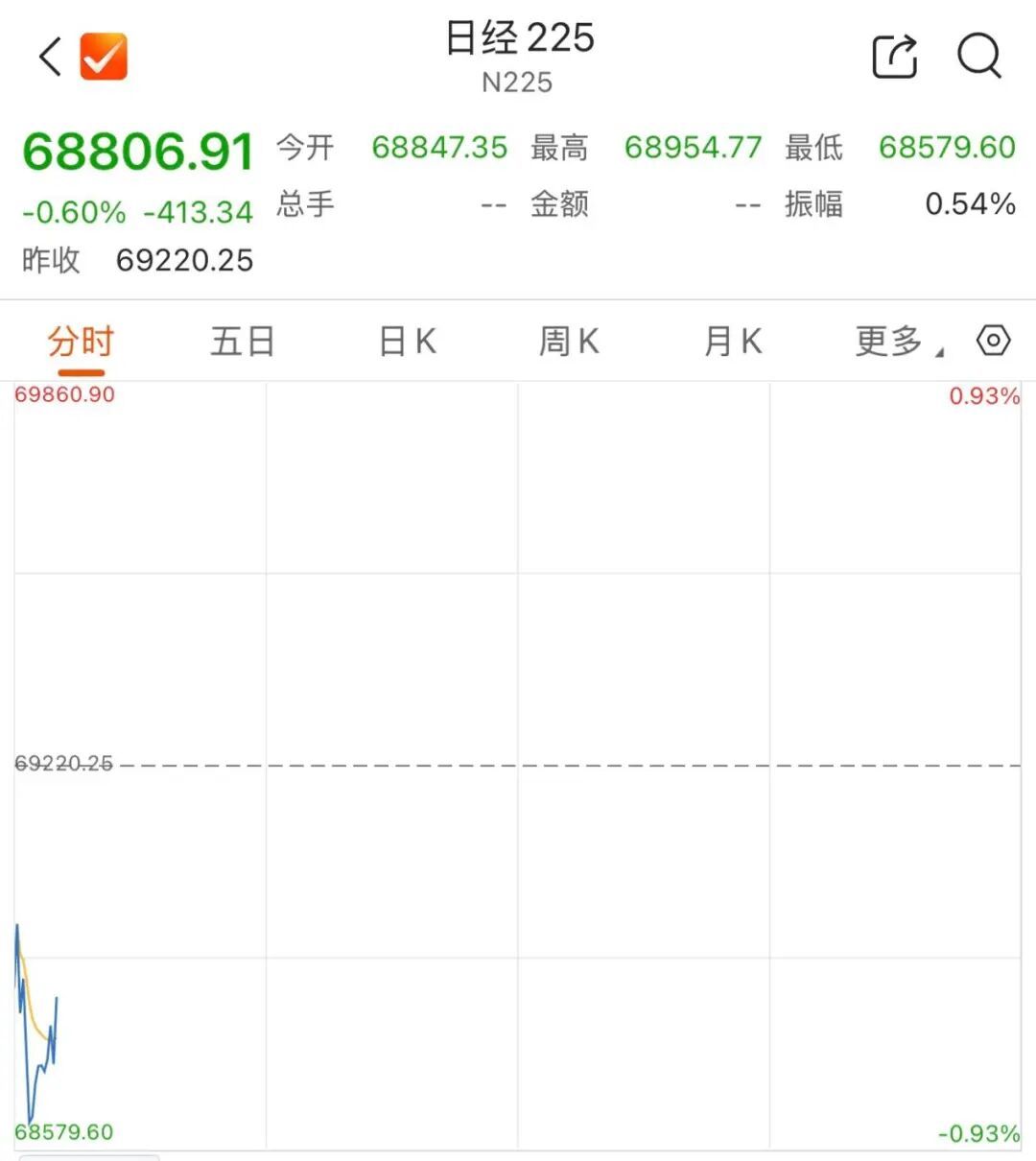Expand the 更多 more periods dropdown

[x=899, y=342]
